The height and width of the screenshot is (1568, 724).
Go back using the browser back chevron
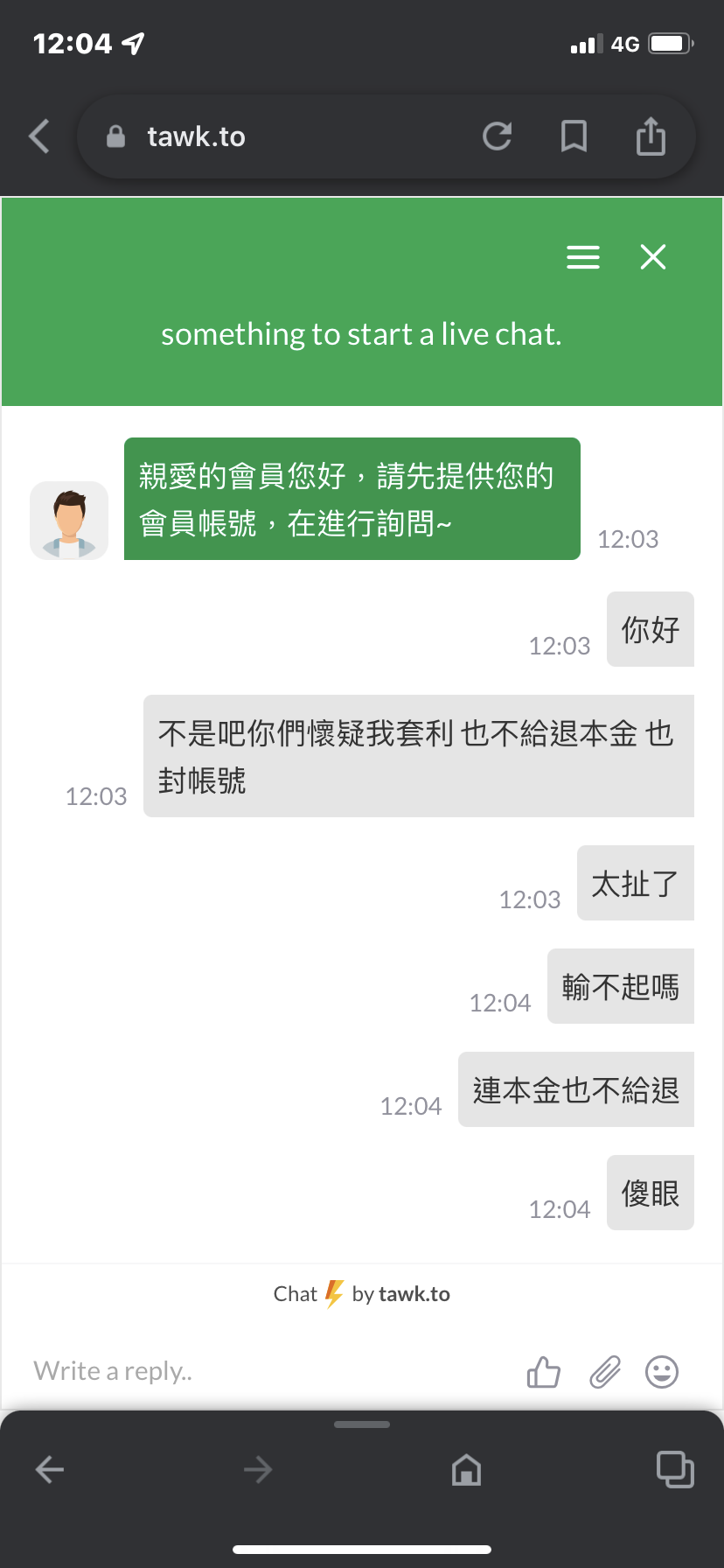click(x=39, y=136)
